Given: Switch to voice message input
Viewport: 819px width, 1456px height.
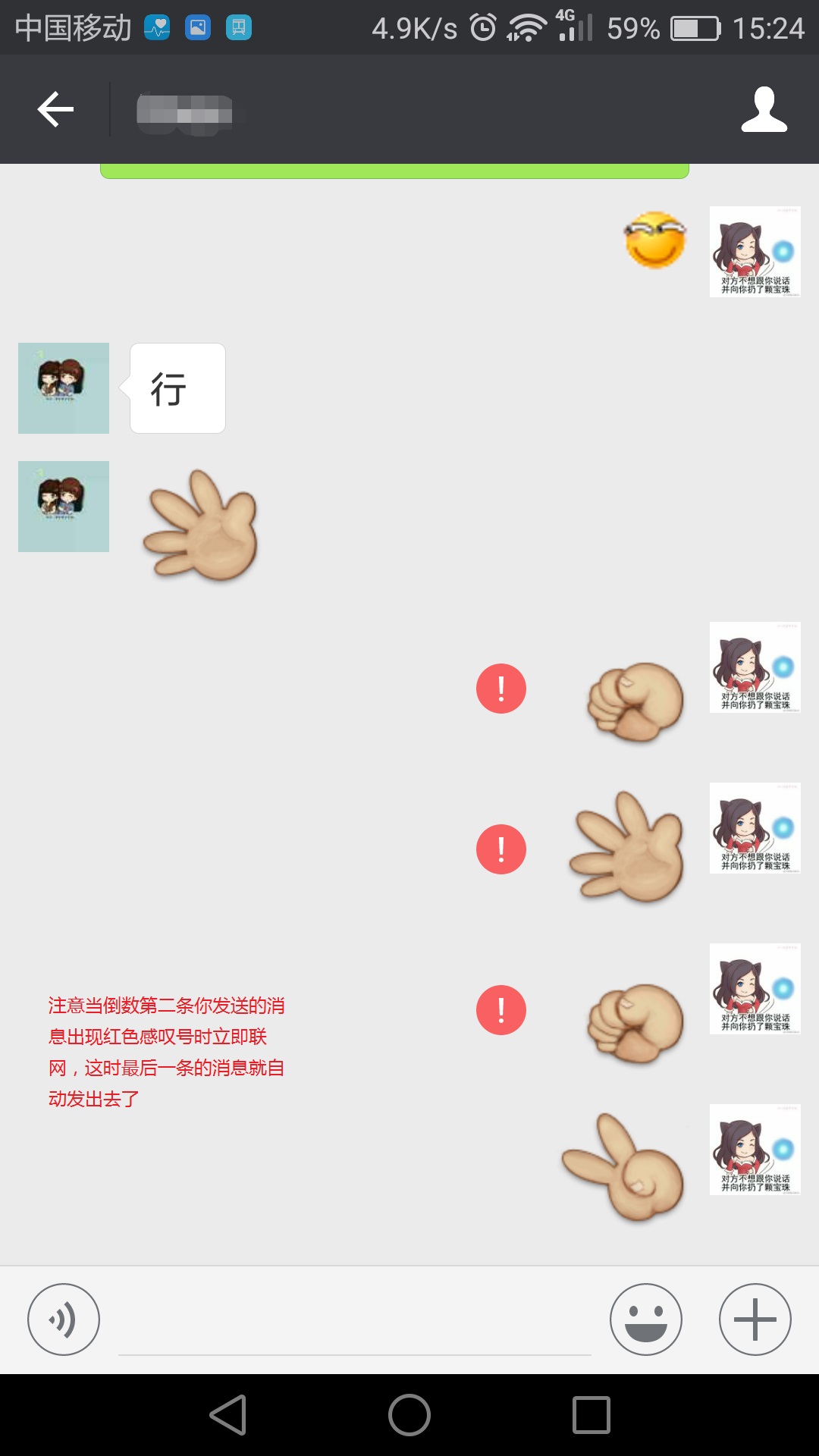Looking at the screenshot, I should click(x=64, y=1319).
